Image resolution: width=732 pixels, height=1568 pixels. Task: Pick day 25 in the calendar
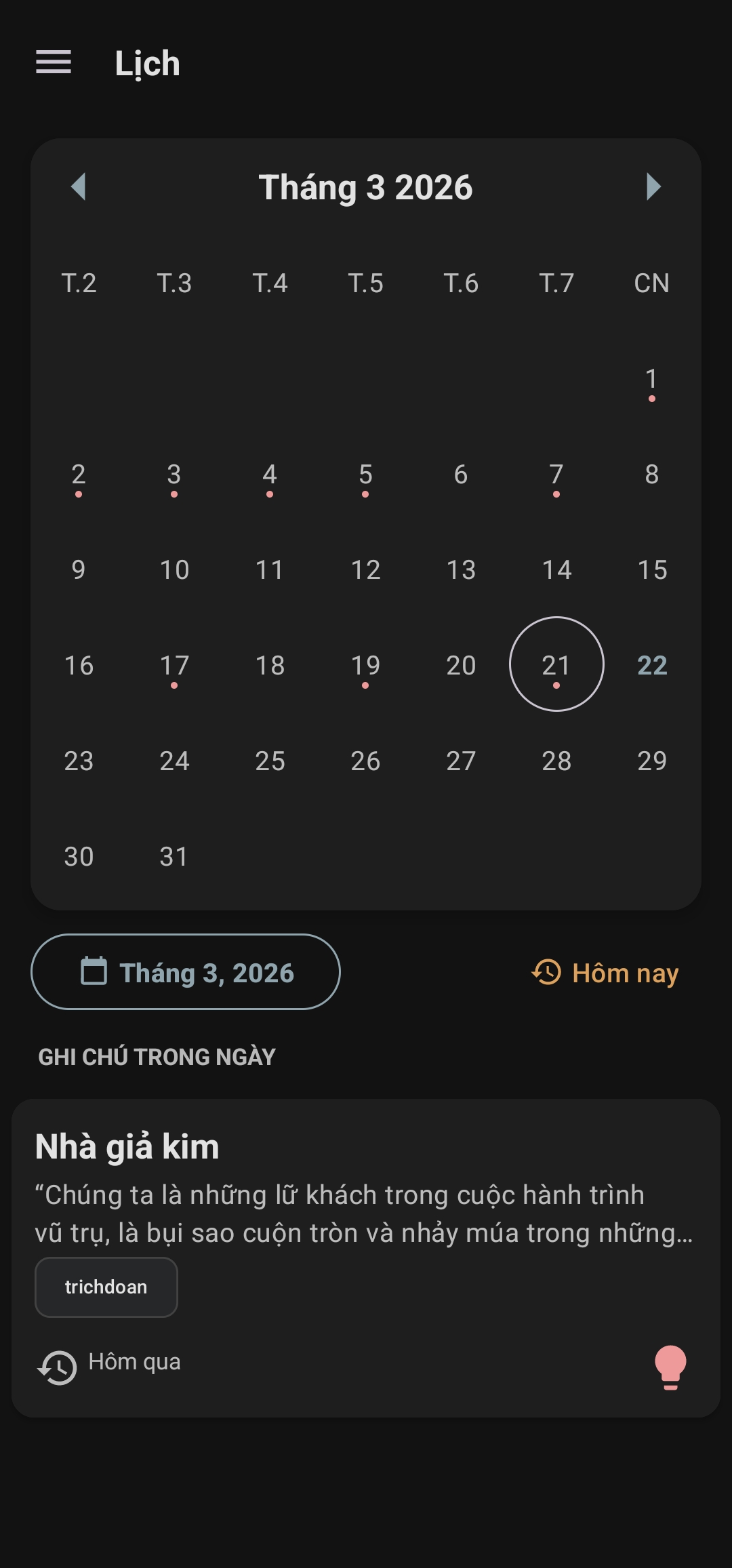270,761
